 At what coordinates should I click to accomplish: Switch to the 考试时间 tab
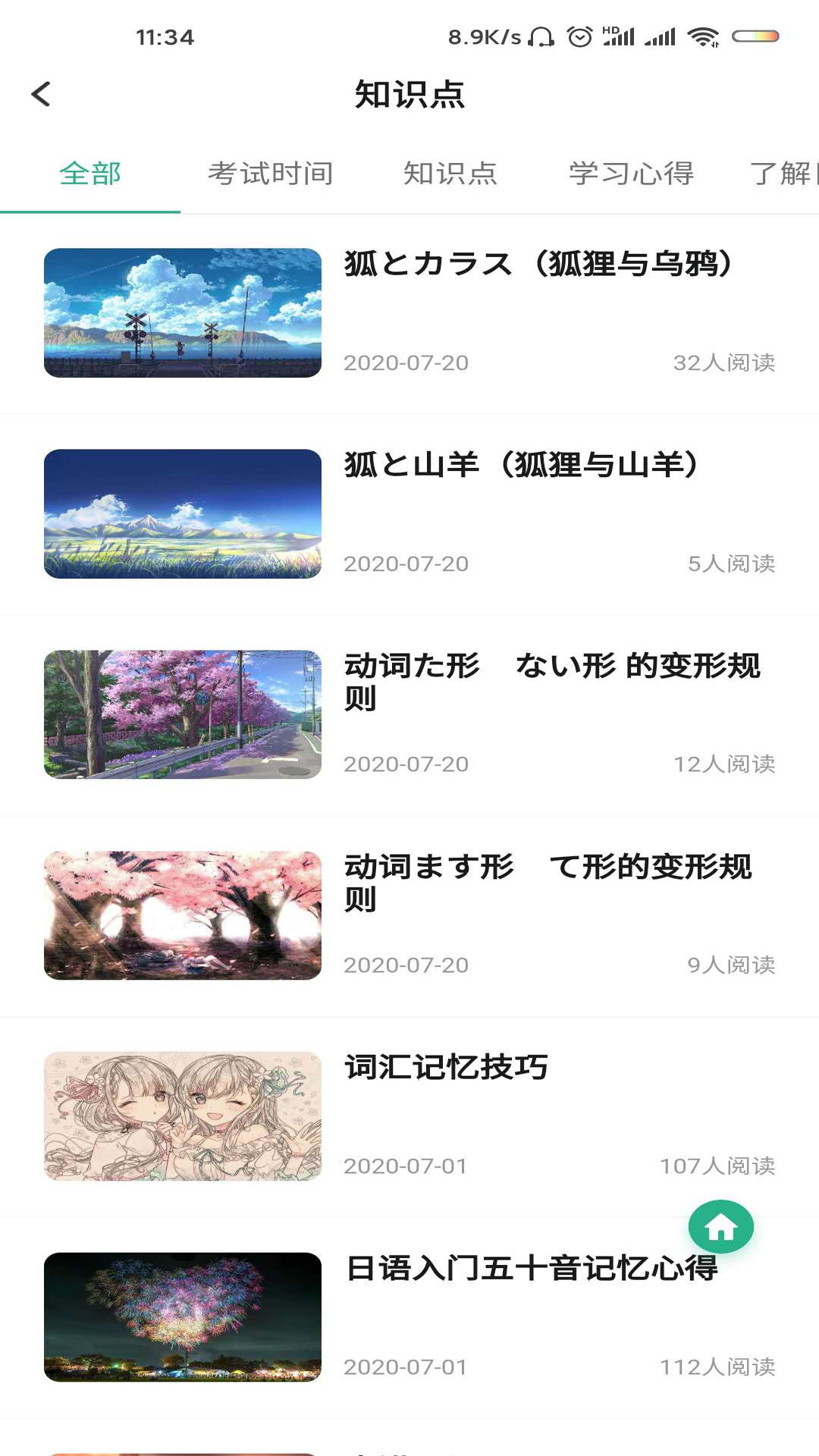(x=271, y=174)
